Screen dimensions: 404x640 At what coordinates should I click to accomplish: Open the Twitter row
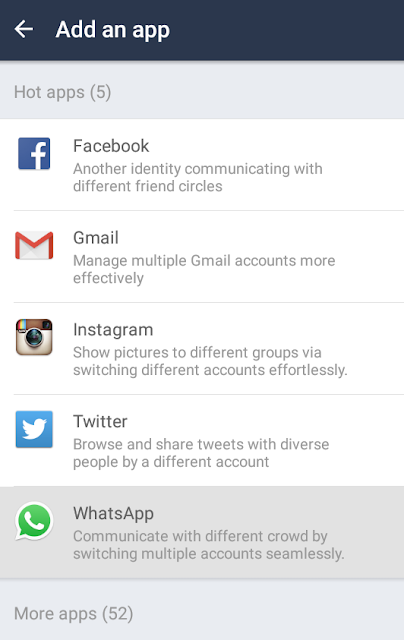(x=202, y=440)
